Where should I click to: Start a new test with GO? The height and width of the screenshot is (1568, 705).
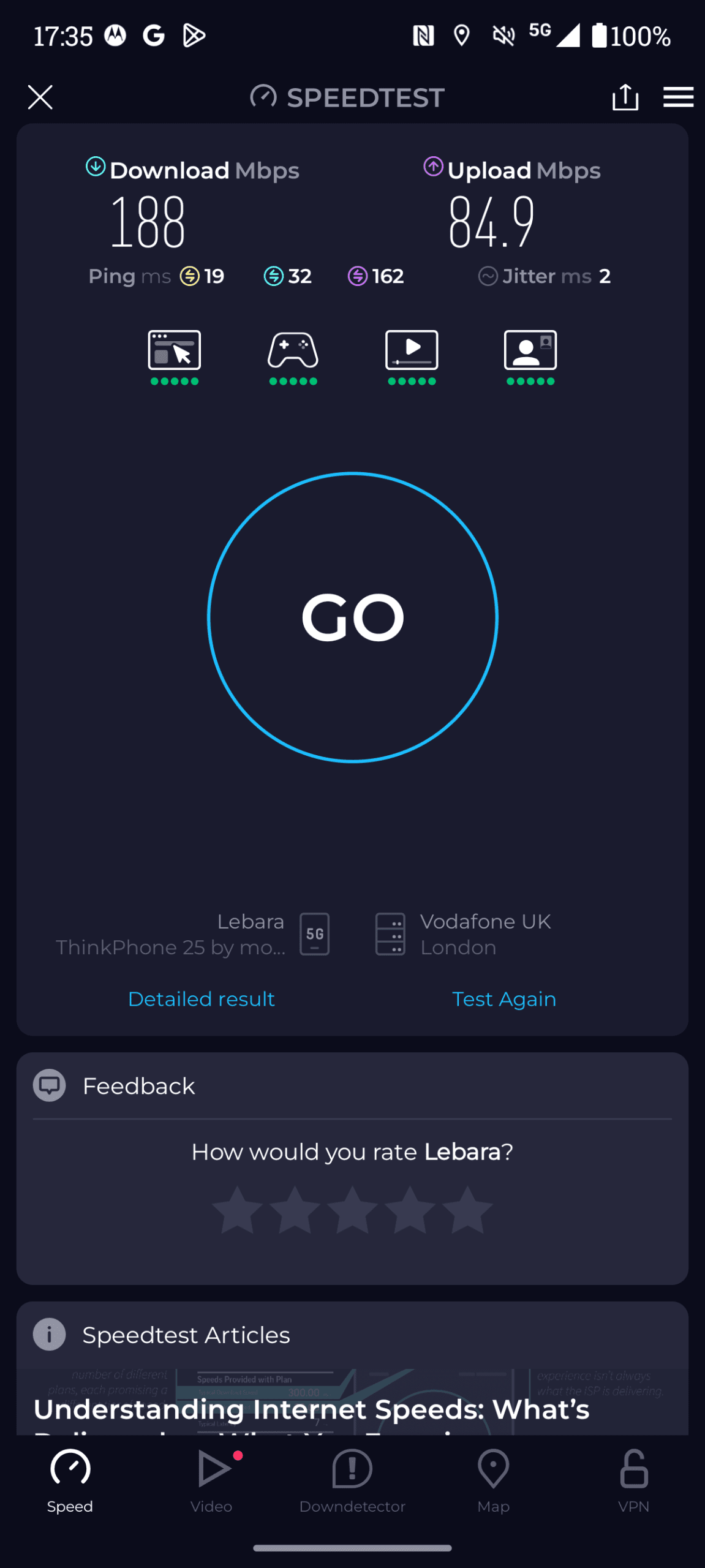pyautogui.click(x=353, y=617)
